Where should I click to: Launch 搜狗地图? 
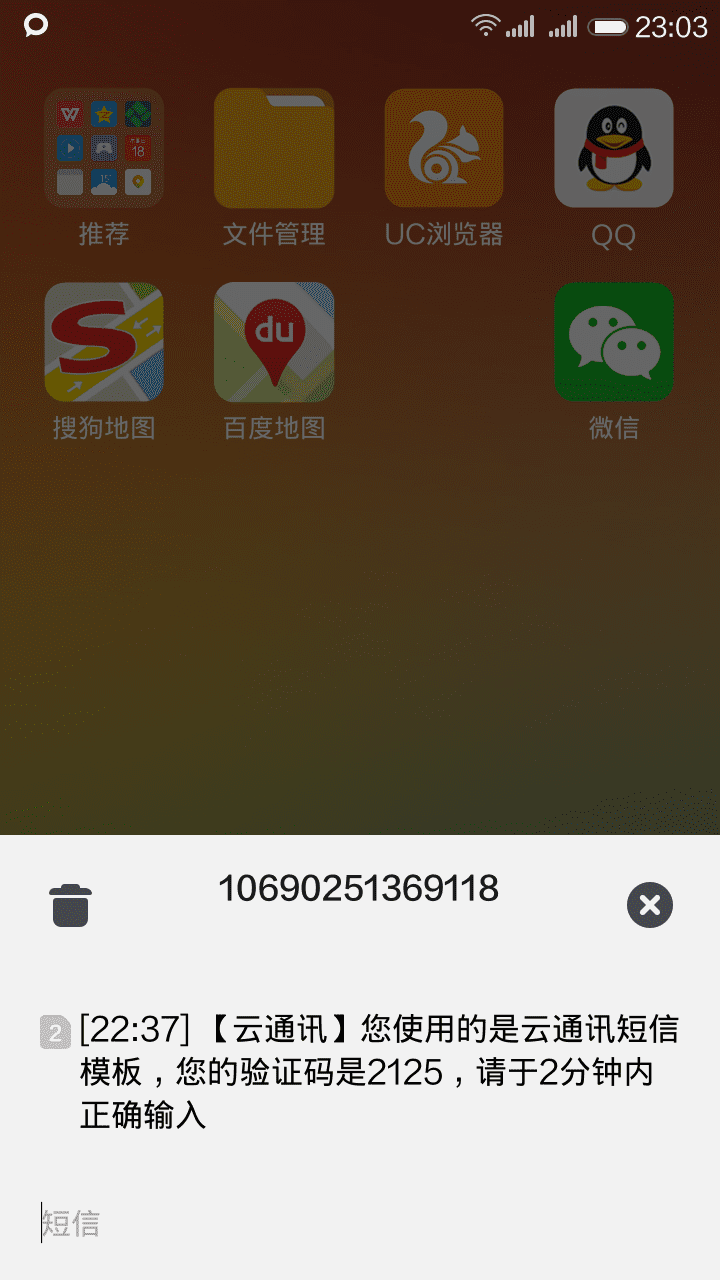(x=104, y=342)
